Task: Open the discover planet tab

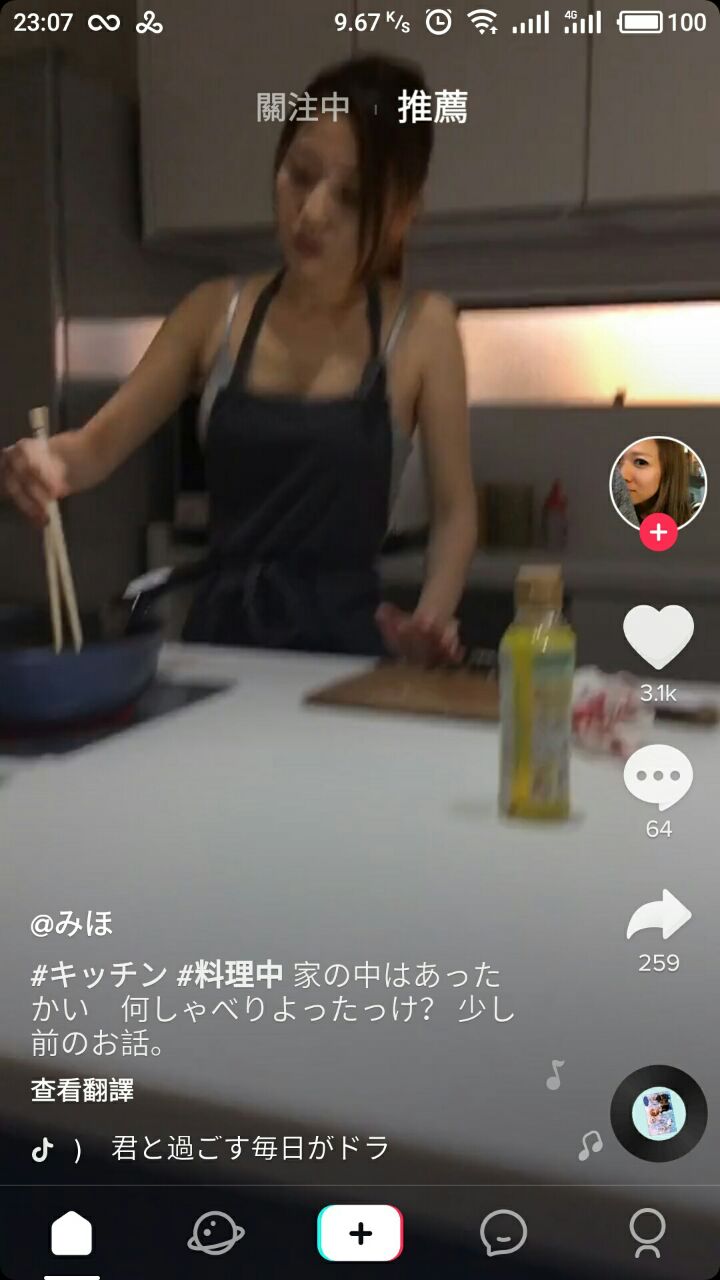Action: 216,1233
